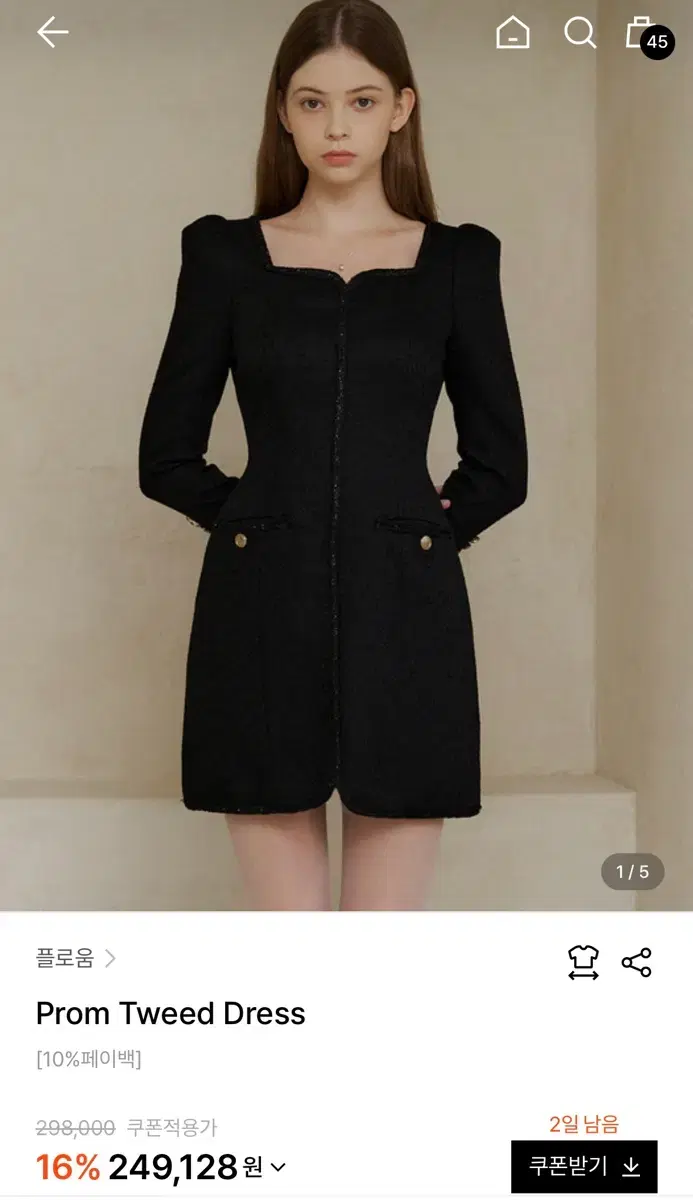Open the home icon
Viewport: 693px width, 1200px height.
point(513,33)
